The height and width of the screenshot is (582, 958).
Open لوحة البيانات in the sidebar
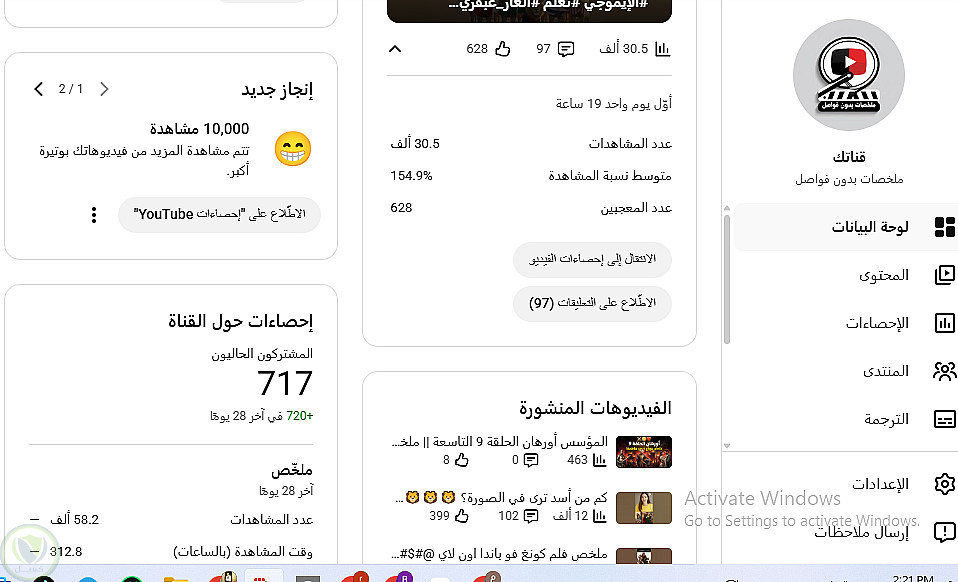pyautogui.click(x=868, y=227)
